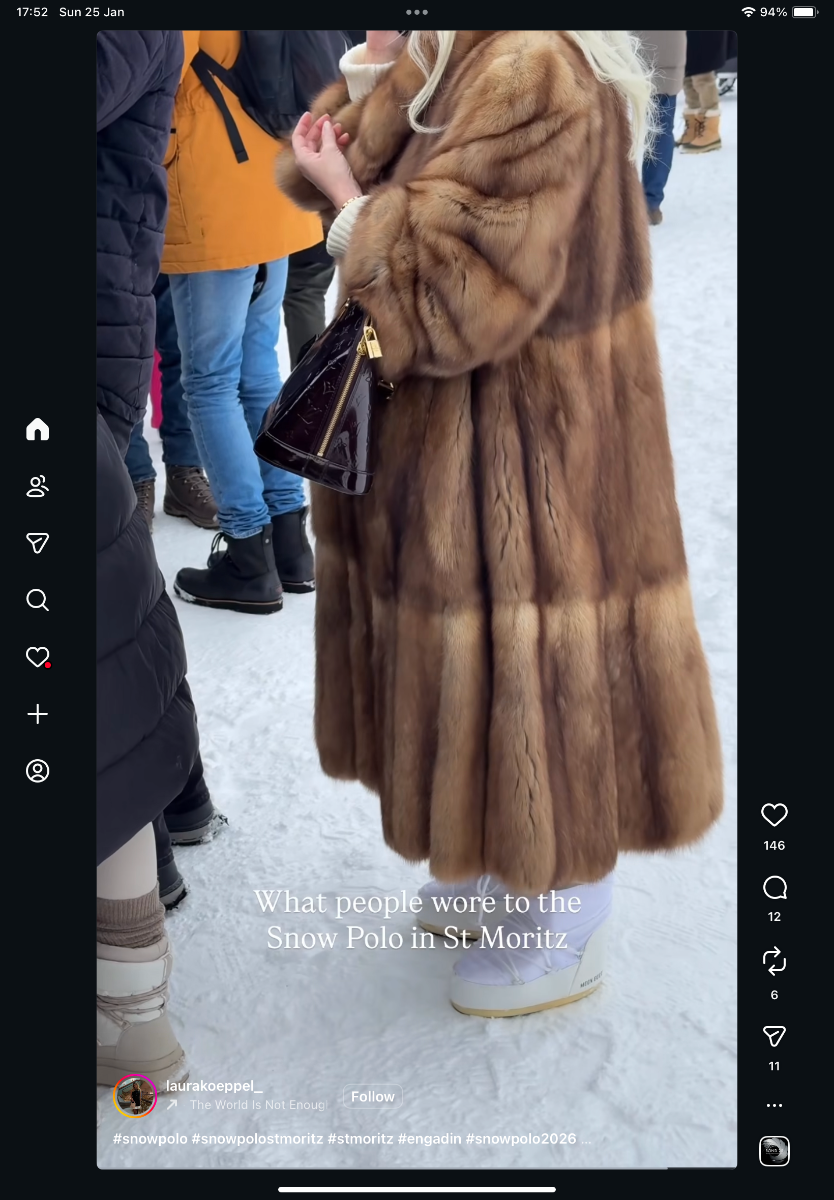The width and height of the screenshot is (834, 1200).
Task: Open the notifications heart in the sidebar
Action: [37, 657]
